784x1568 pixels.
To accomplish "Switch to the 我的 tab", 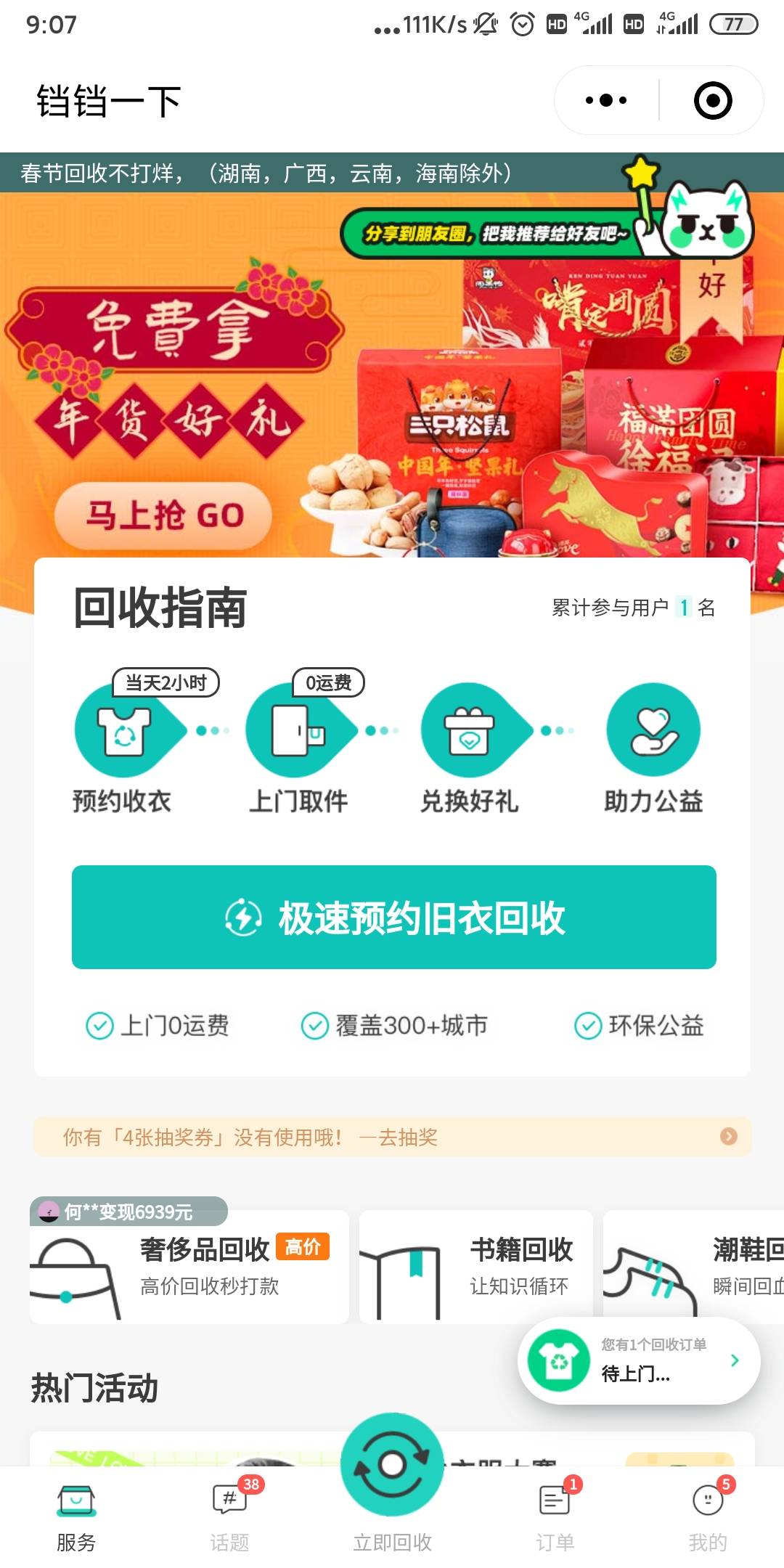I will tap(708, 1517).
